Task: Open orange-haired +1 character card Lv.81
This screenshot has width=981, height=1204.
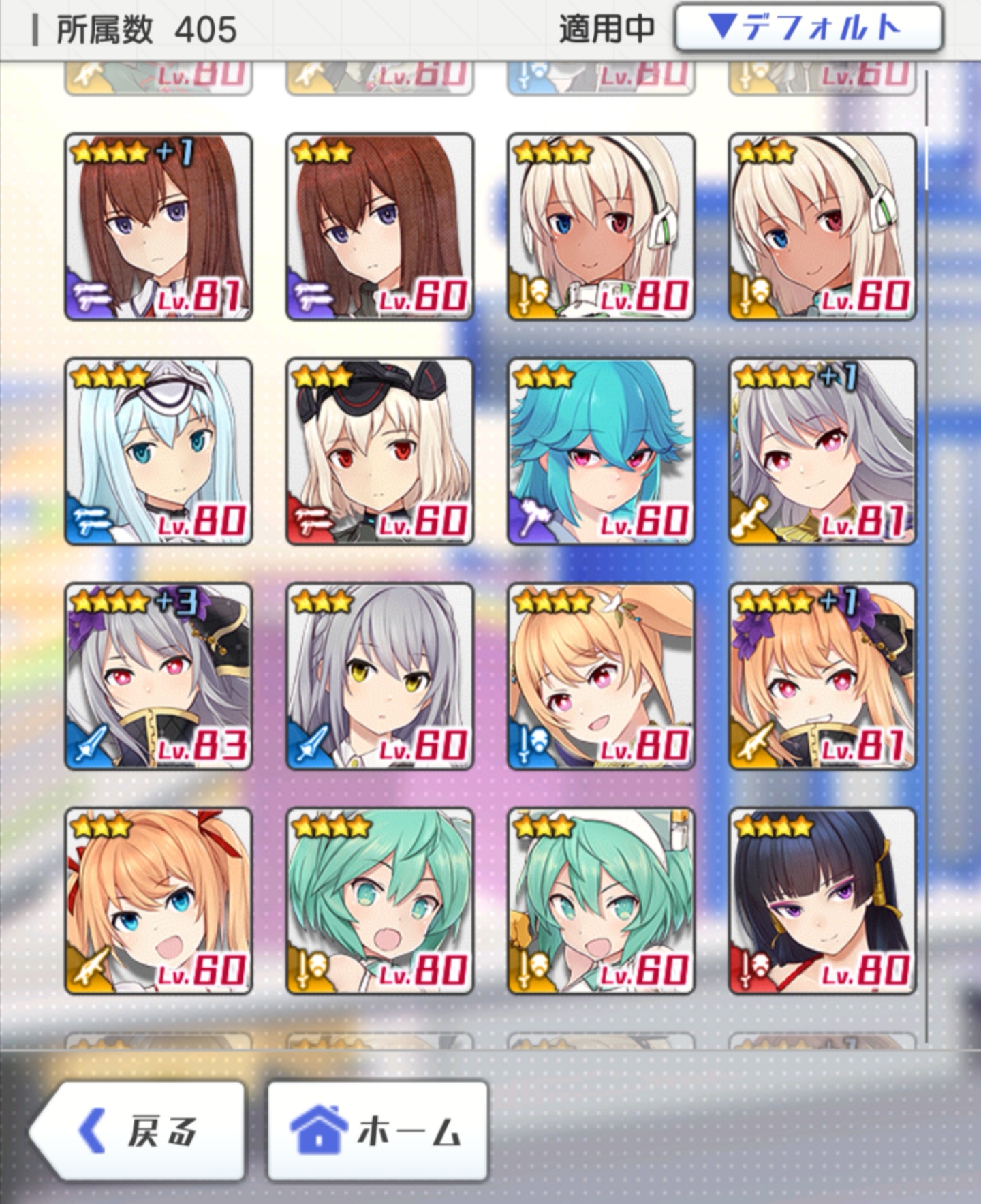Action: (822, 676)
